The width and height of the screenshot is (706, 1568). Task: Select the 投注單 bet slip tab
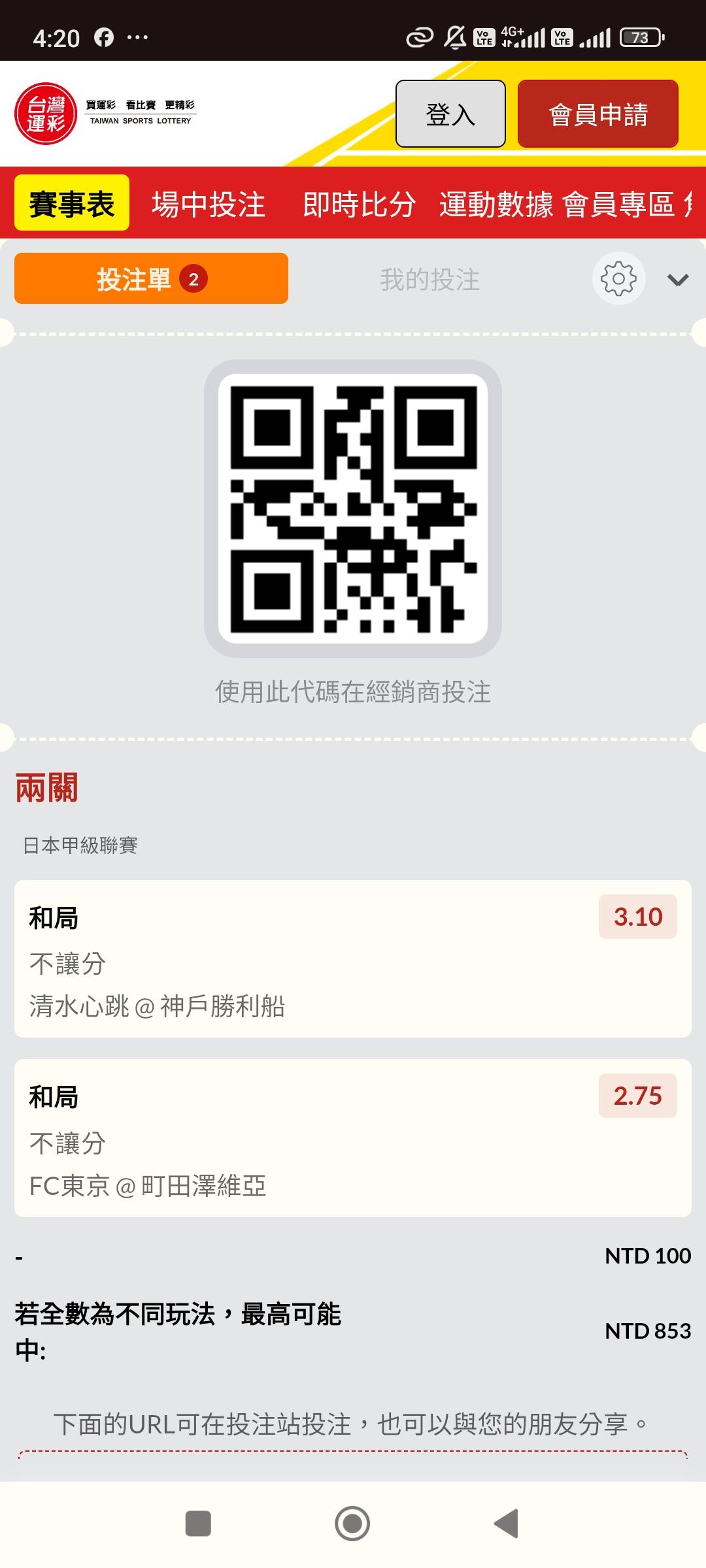(151, 279)
